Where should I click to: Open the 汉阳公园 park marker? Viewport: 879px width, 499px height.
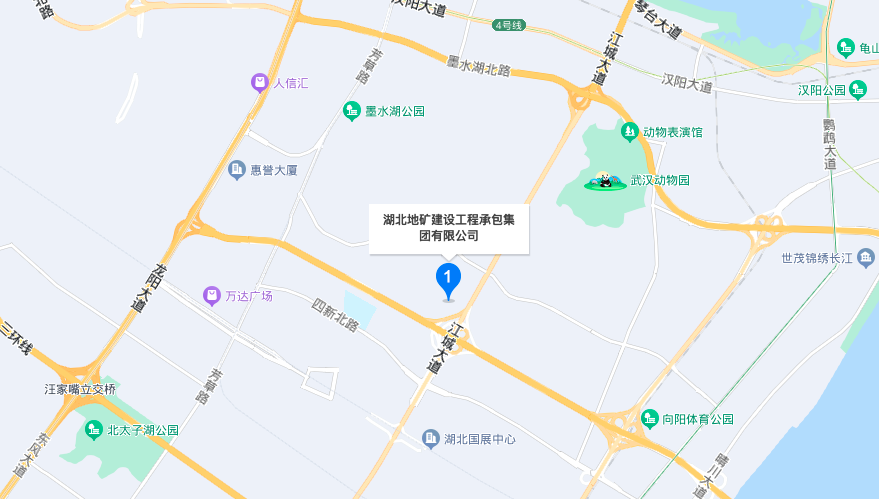[858, 91]
